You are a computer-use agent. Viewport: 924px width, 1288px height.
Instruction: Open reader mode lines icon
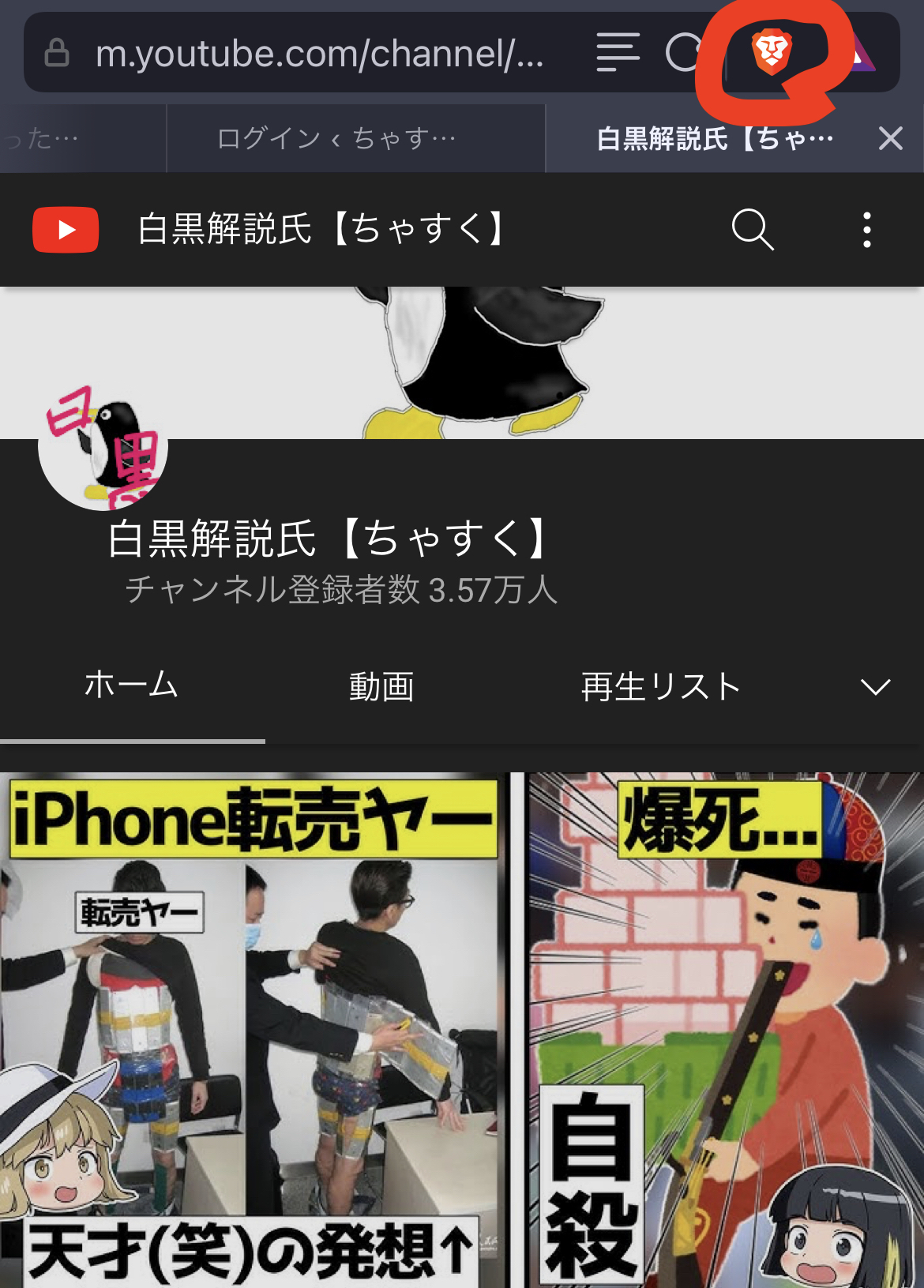click(617, 53)
